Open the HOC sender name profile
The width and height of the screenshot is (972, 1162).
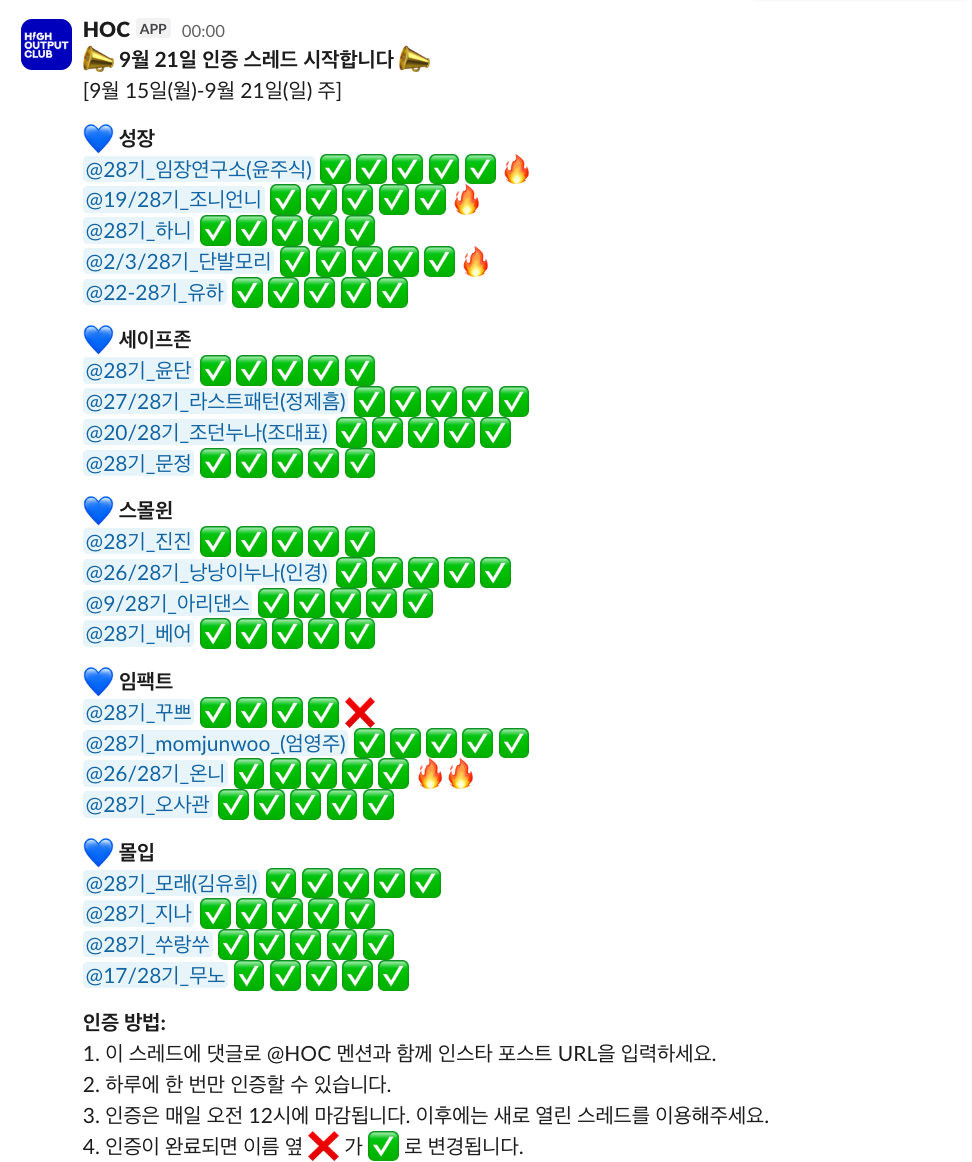[x=106, y=30]
